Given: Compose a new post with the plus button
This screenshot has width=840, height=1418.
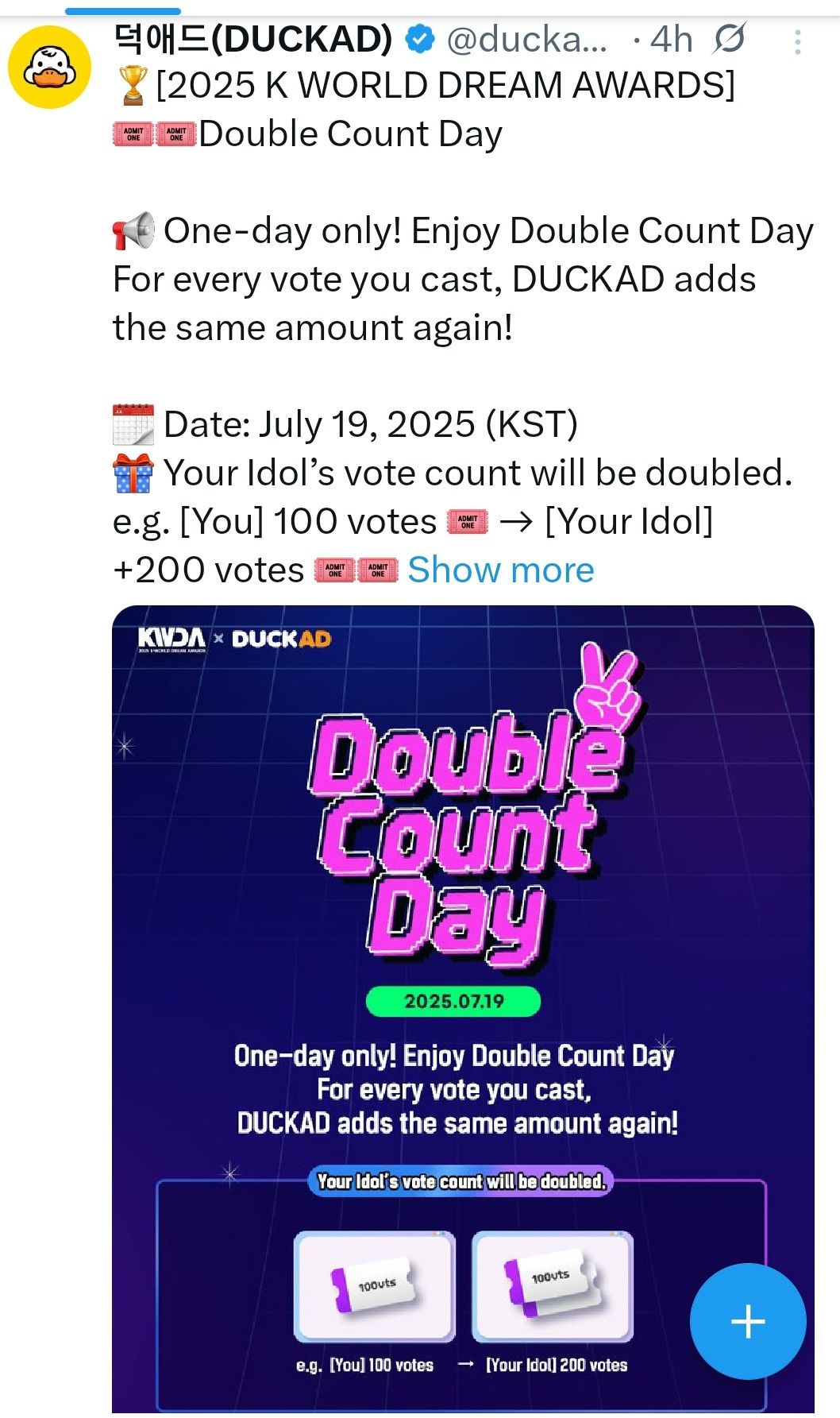Looking at the screenshot, I should (x=747, y=1321).
